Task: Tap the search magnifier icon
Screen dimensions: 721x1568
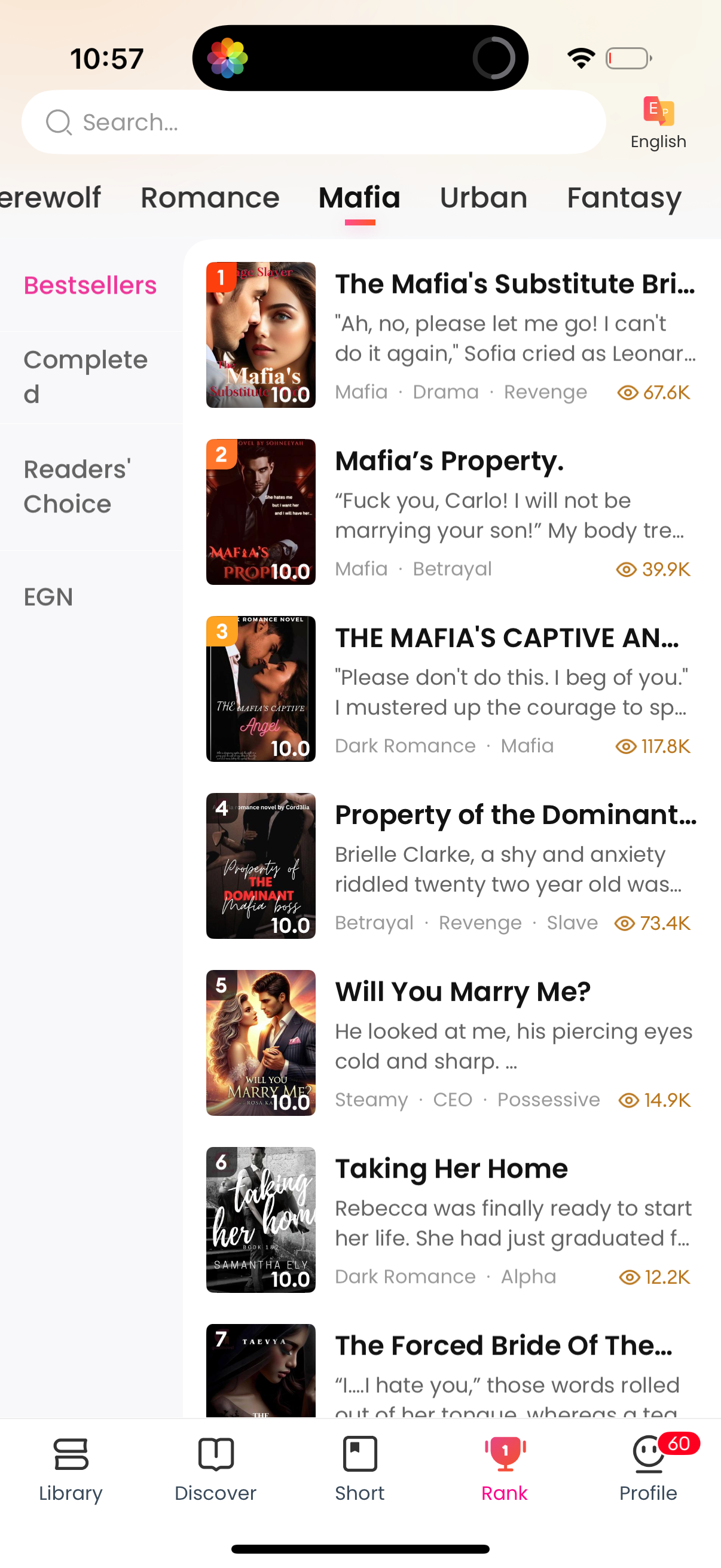Action: (x=58, y=122)
